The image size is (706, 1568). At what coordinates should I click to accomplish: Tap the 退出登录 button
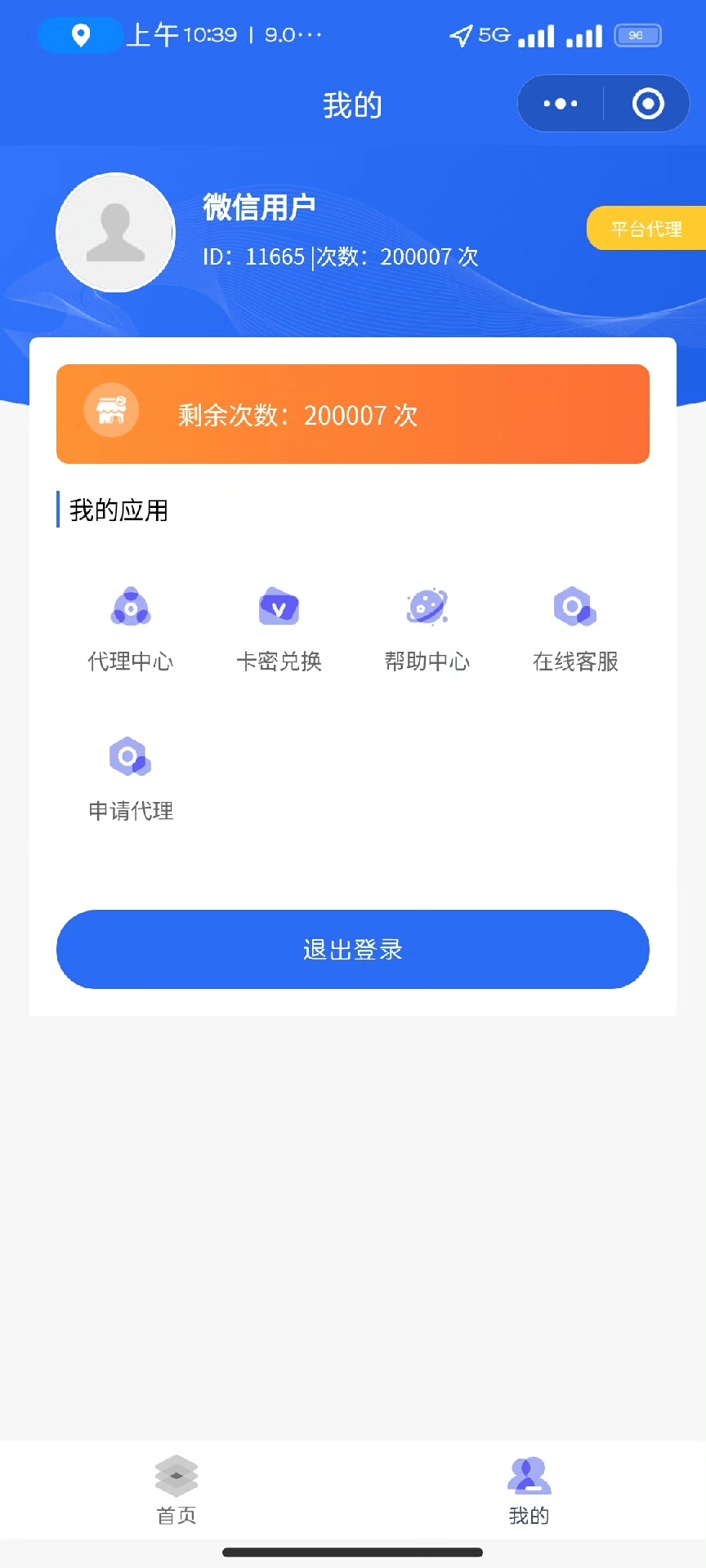click(x=353, y=949)
